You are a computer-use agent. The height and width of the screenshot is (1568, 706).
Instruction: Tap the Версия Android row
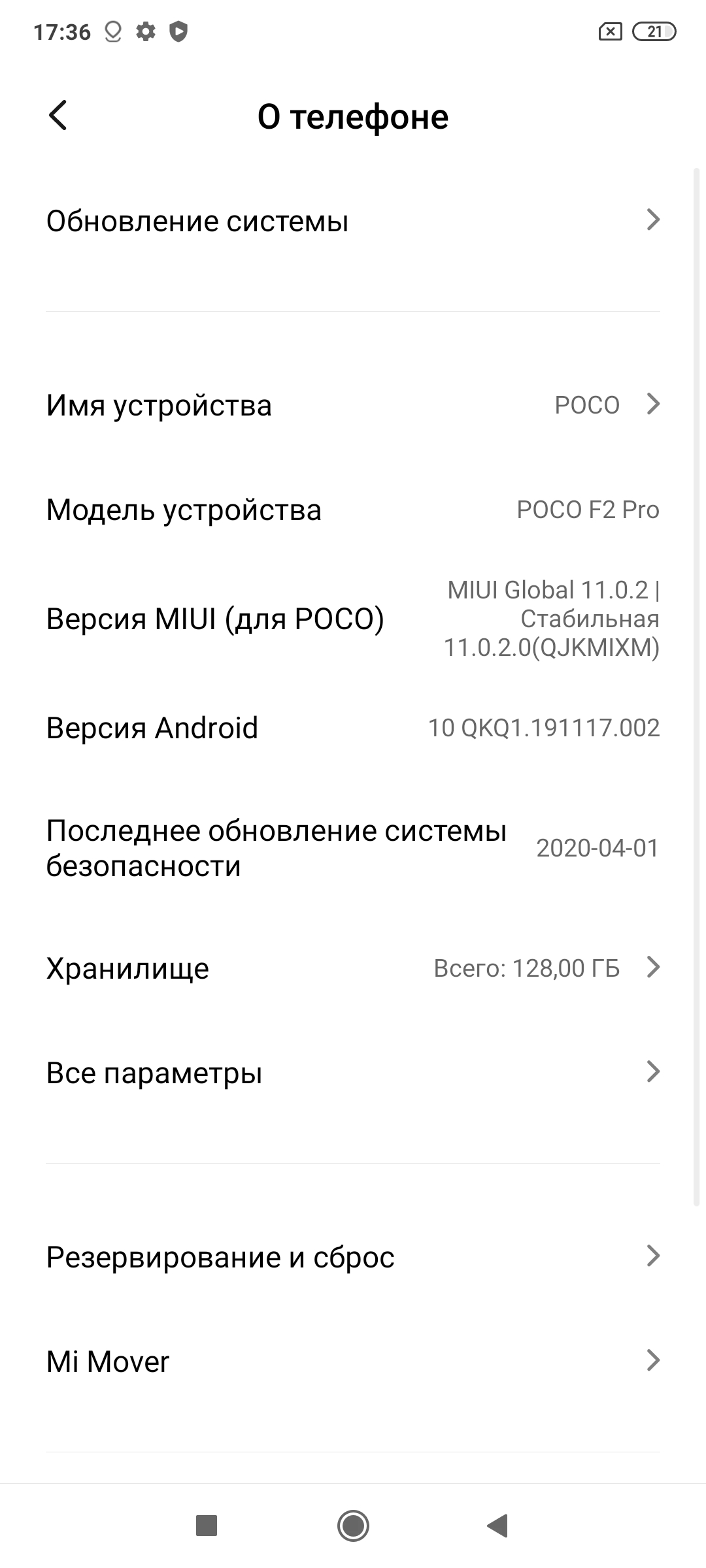[x=353, y=728]
